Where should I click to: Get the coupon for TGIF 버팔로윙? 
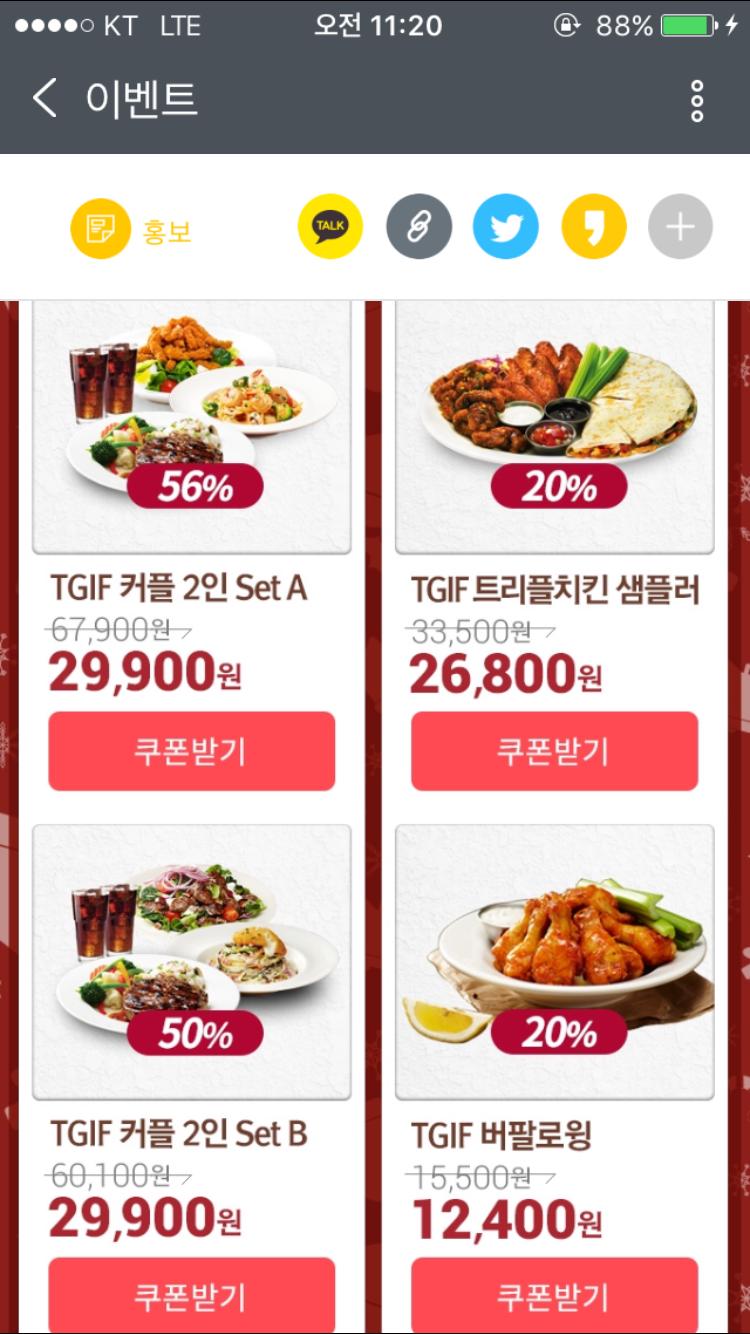click(x=554, y=1296)
